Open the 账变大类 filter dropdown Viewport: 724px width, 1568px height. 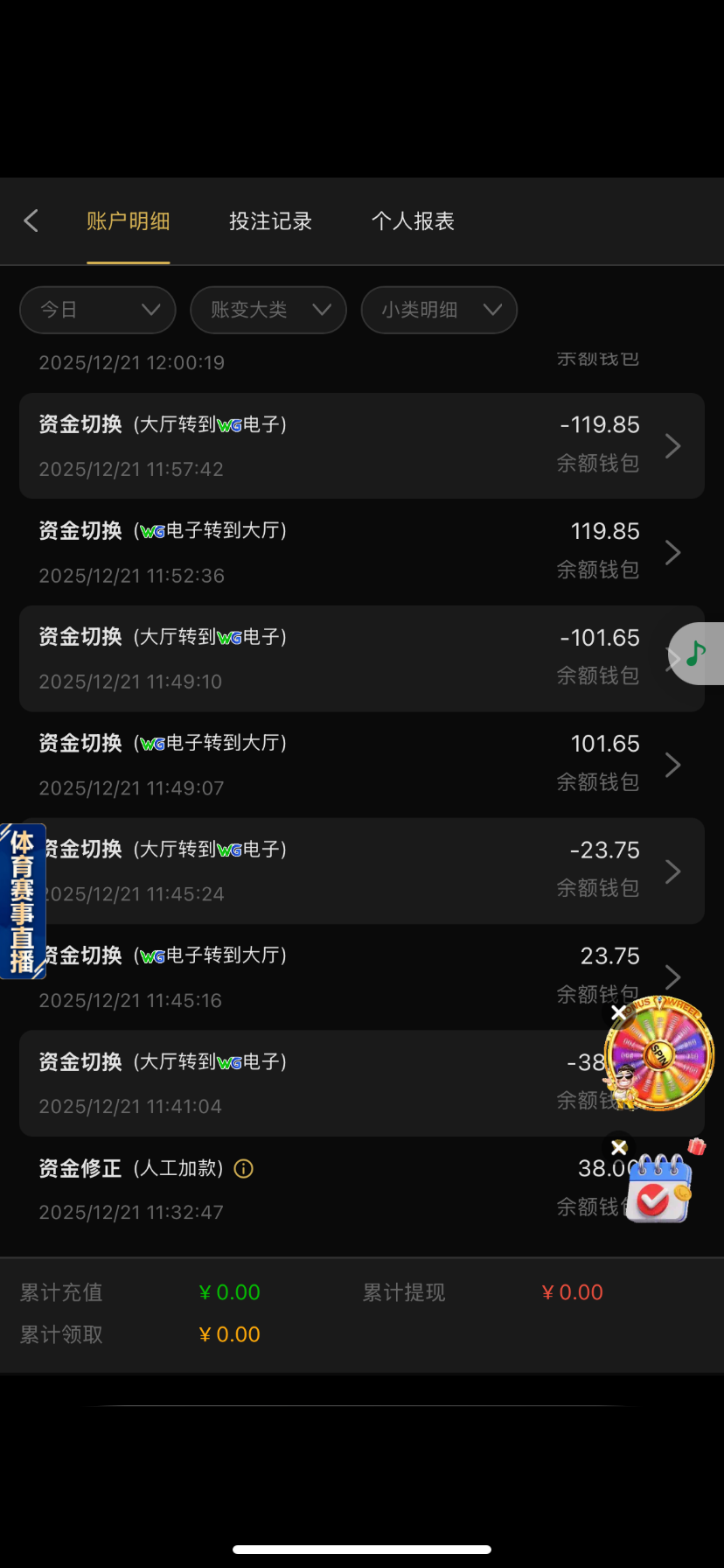[x=268, y=310]
